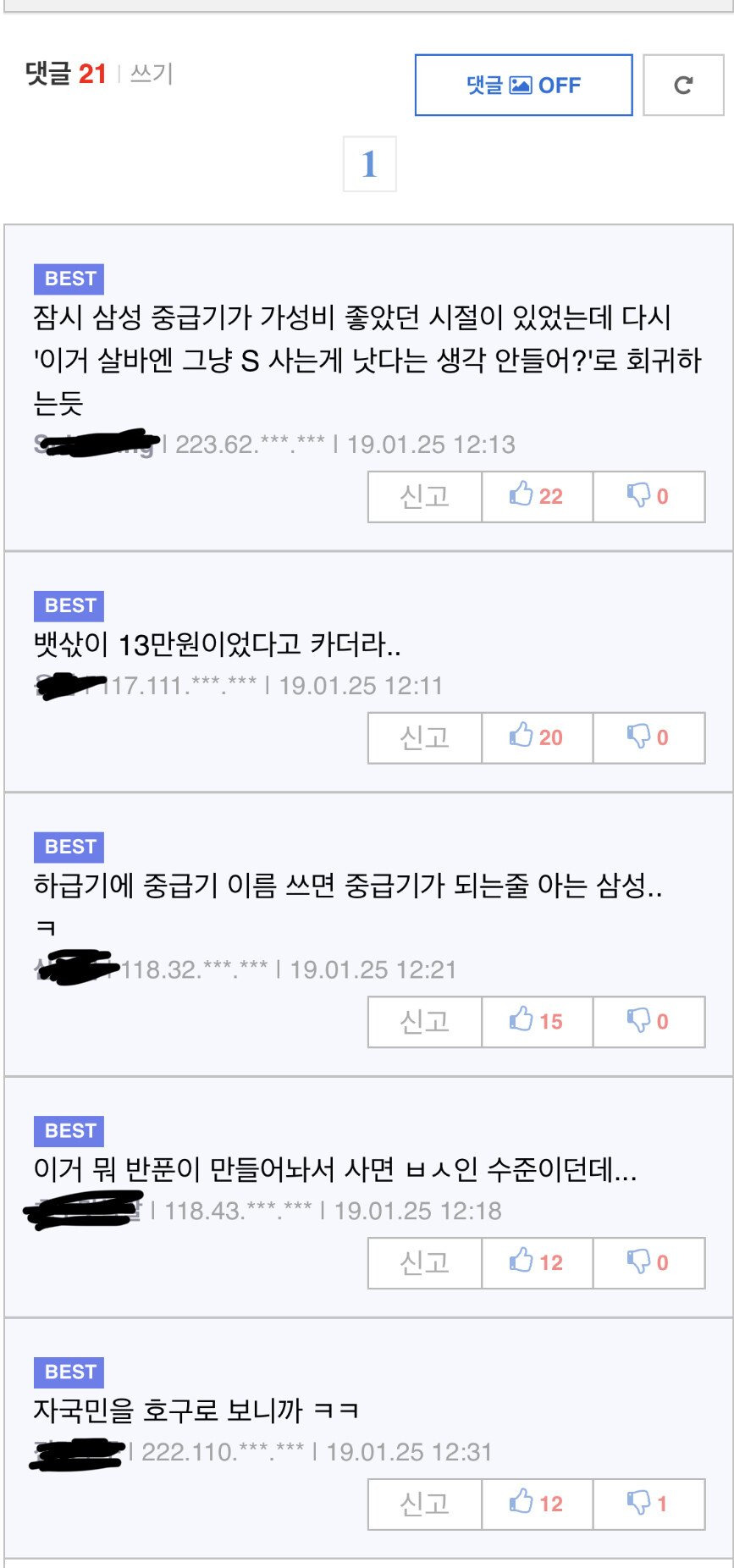
Task: Tap 쓰기 to write a comment
Action: pos(152,75)
